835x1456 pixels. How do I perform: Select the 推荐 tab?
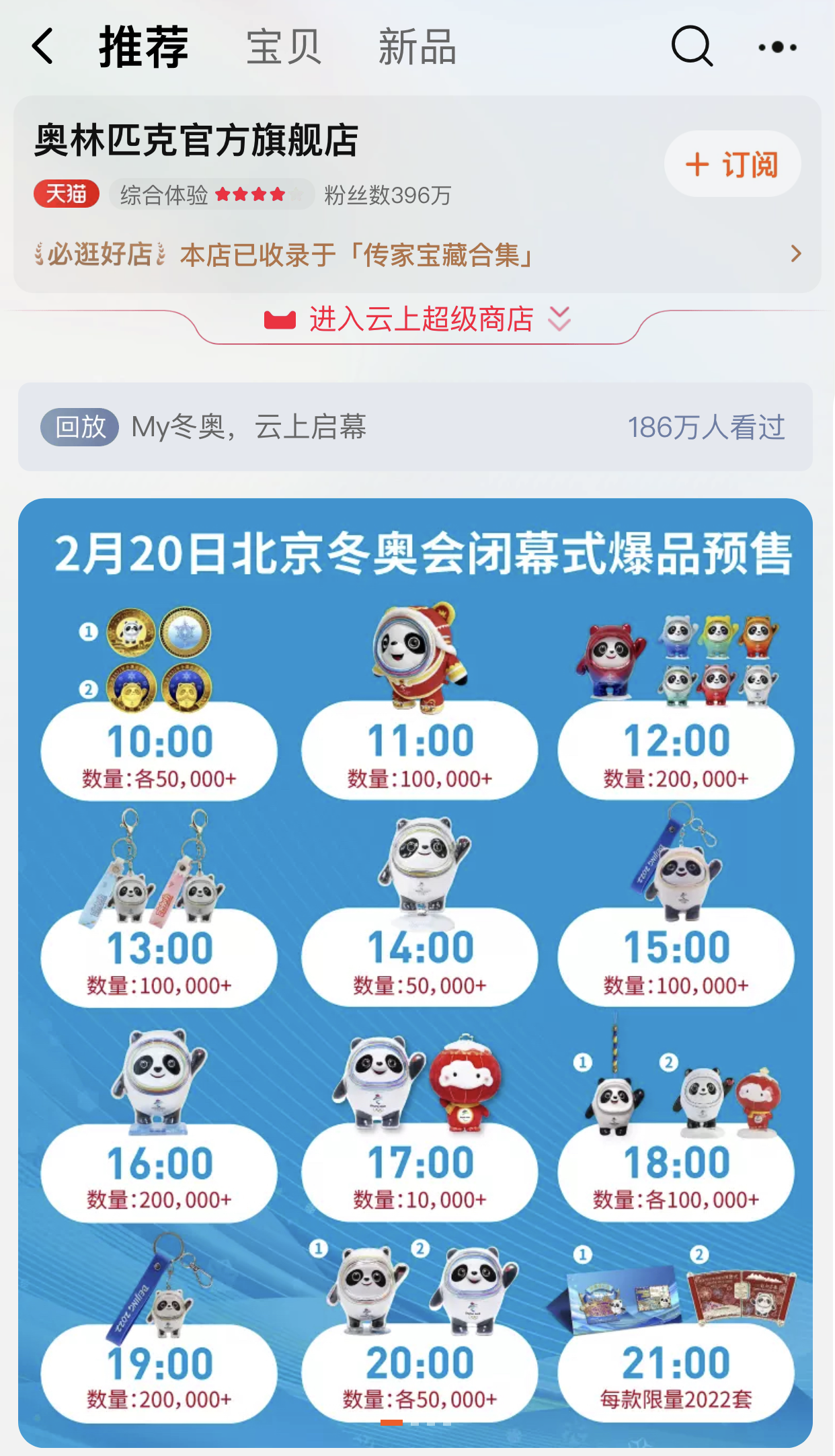coord(144,47)
